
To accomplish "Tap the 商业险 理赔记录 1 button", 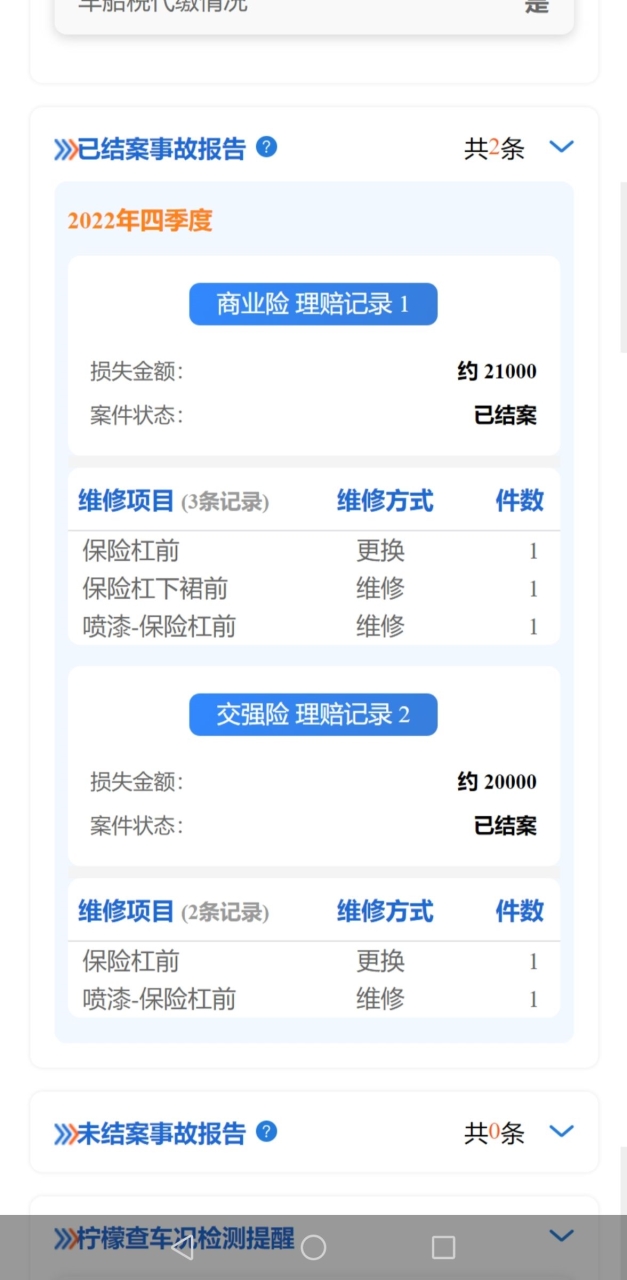I will (313, 304).
